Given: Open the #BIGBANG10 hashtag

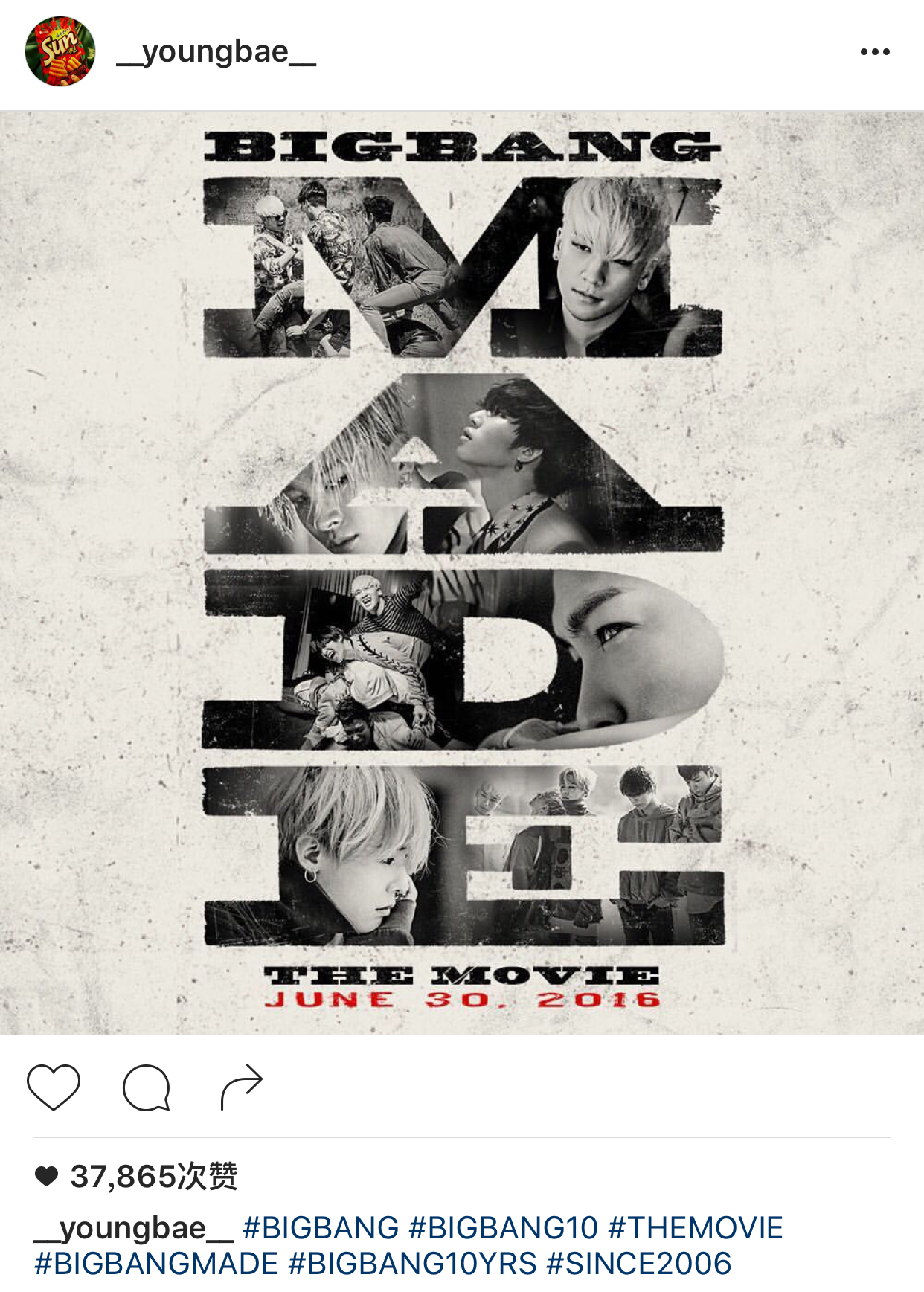Looking at the screenshot, I should [504, 1228].
